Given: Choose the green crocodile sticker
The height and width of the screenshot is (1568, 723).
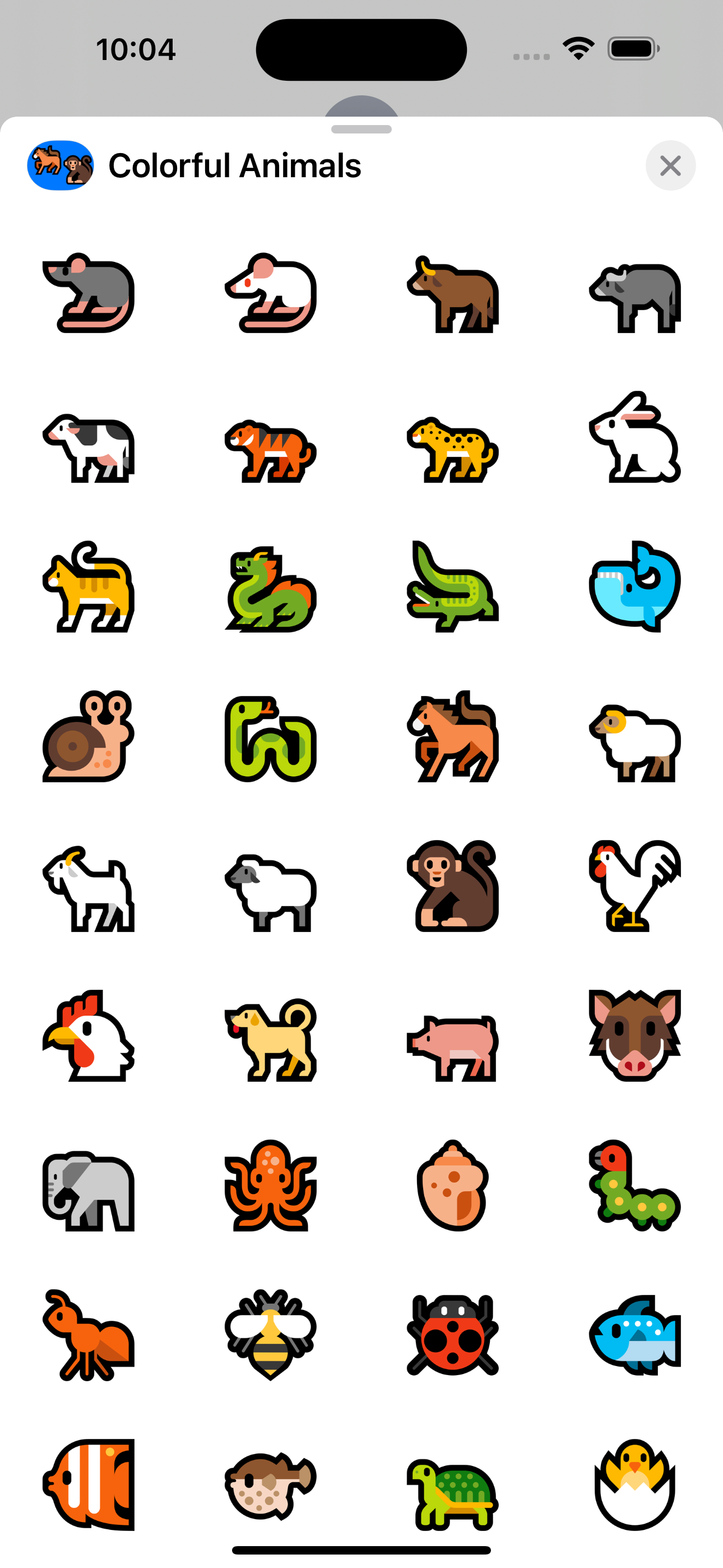Looking at the screenshot, I should click(452, 586).
